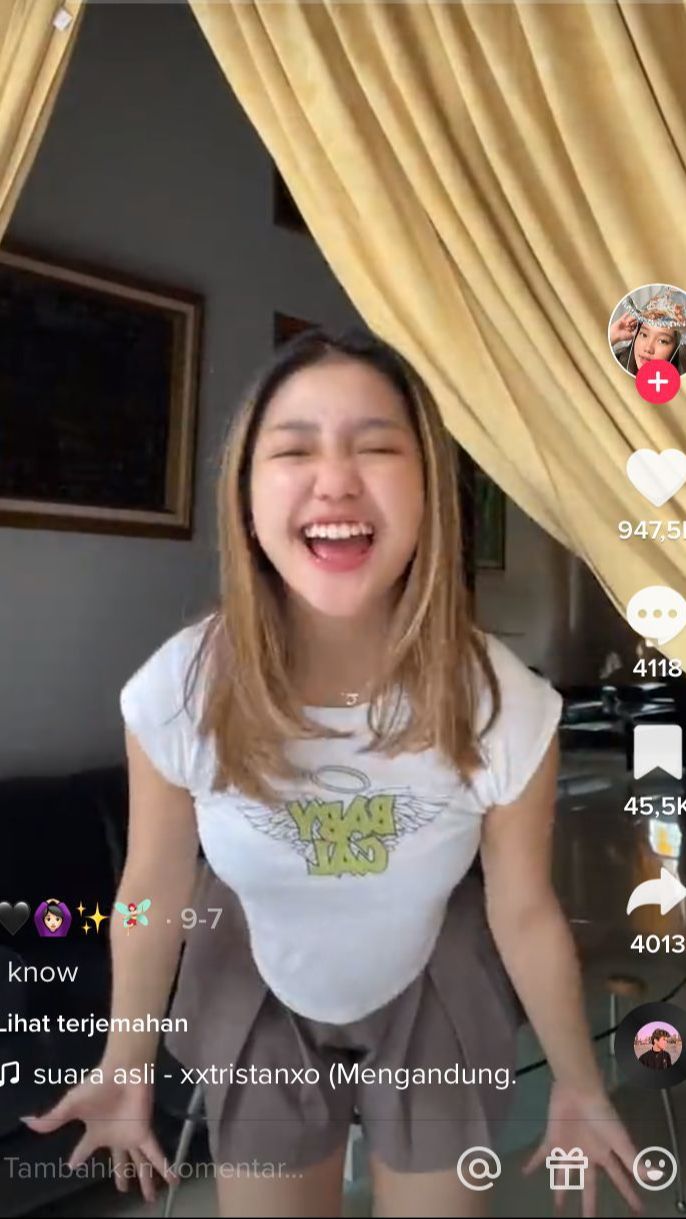Viewport: 686px width, 1219px height.
Task: Open the emoji picker for comments
Action: coord(655,1168)
